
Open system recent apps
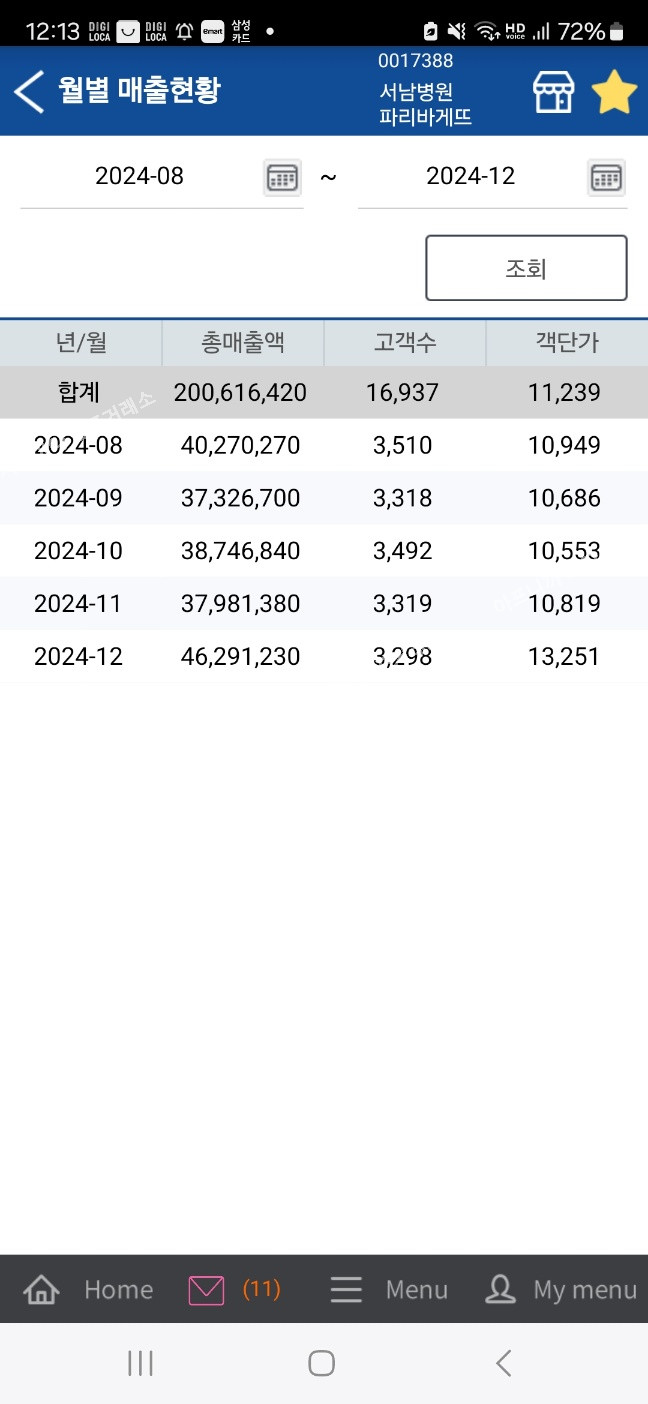(x=140, y=1362)
